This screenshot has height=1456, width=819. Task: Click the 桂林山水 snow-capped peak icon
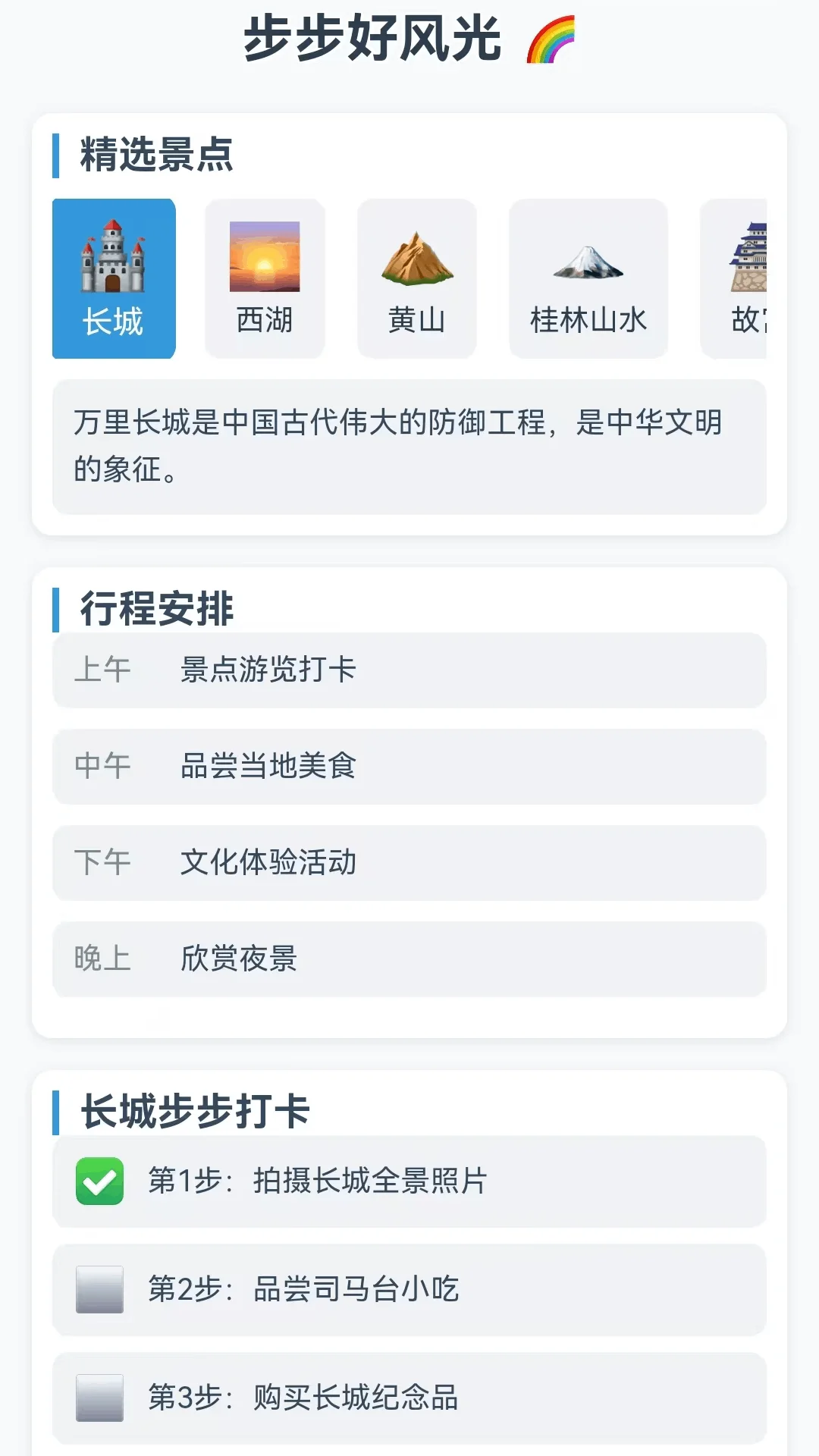[588, 277]
